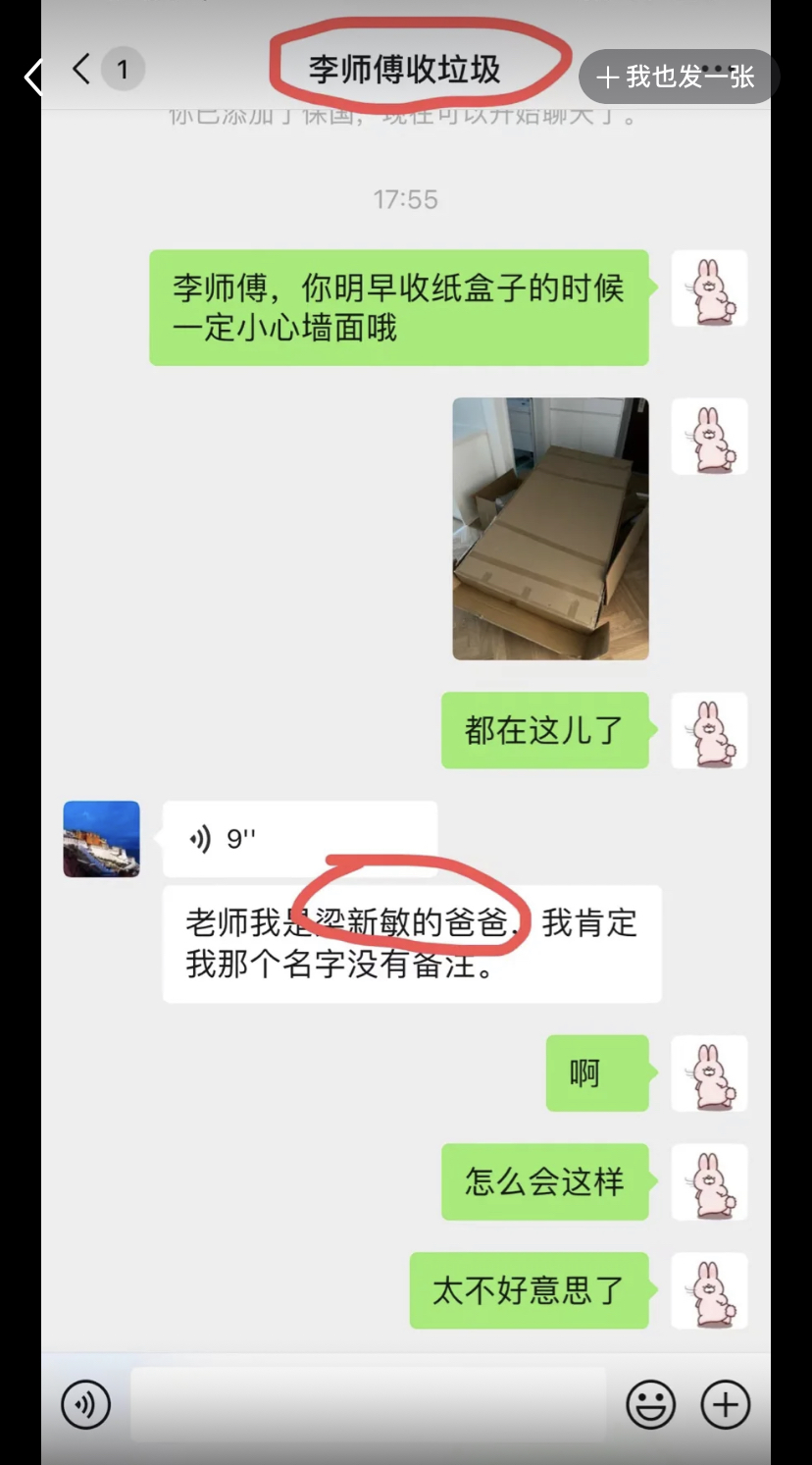Tap 我也发一张 to share a picture
The height and width of the screenshot is (1465, 812).
pos(677,77)
